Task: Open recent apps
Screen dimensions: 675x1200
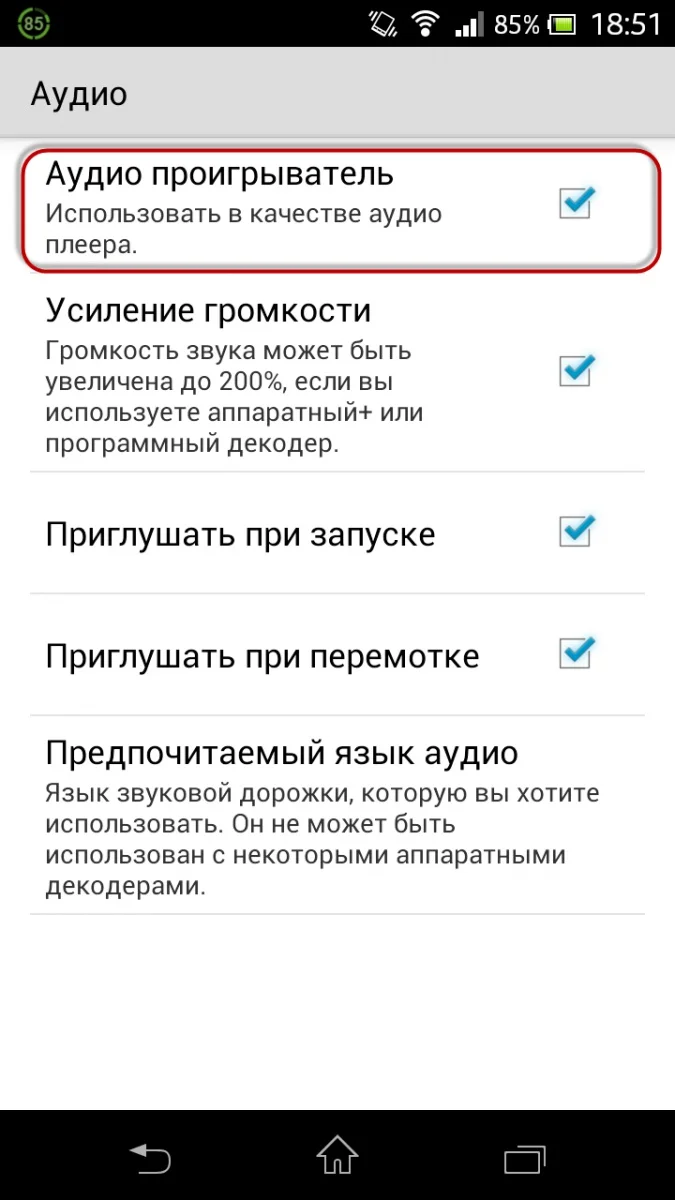Action: (523, 1158)
